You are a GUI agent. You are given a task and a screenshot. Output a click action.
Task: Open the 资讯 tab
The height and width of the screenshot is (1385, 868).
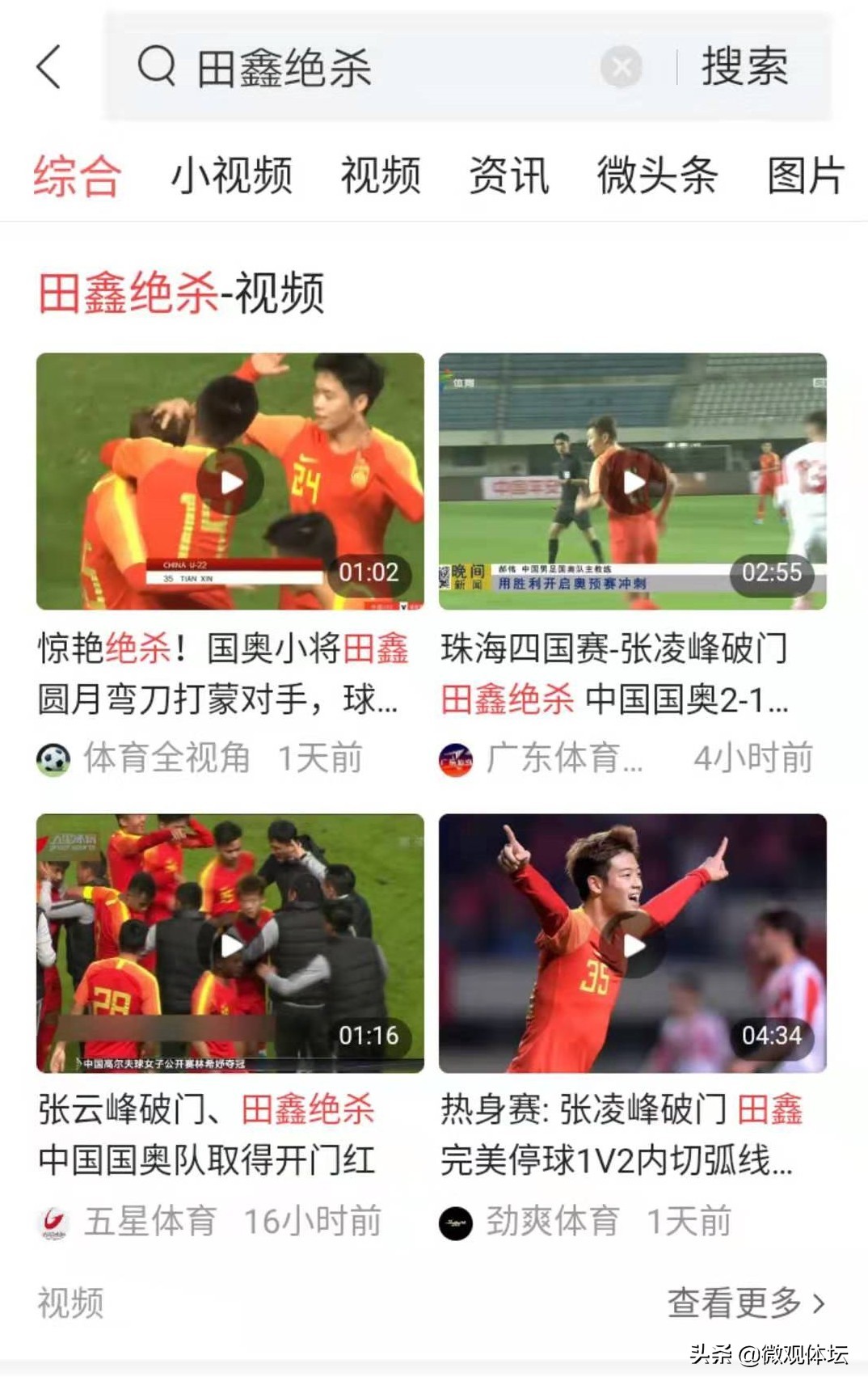(x=509, y=177)
